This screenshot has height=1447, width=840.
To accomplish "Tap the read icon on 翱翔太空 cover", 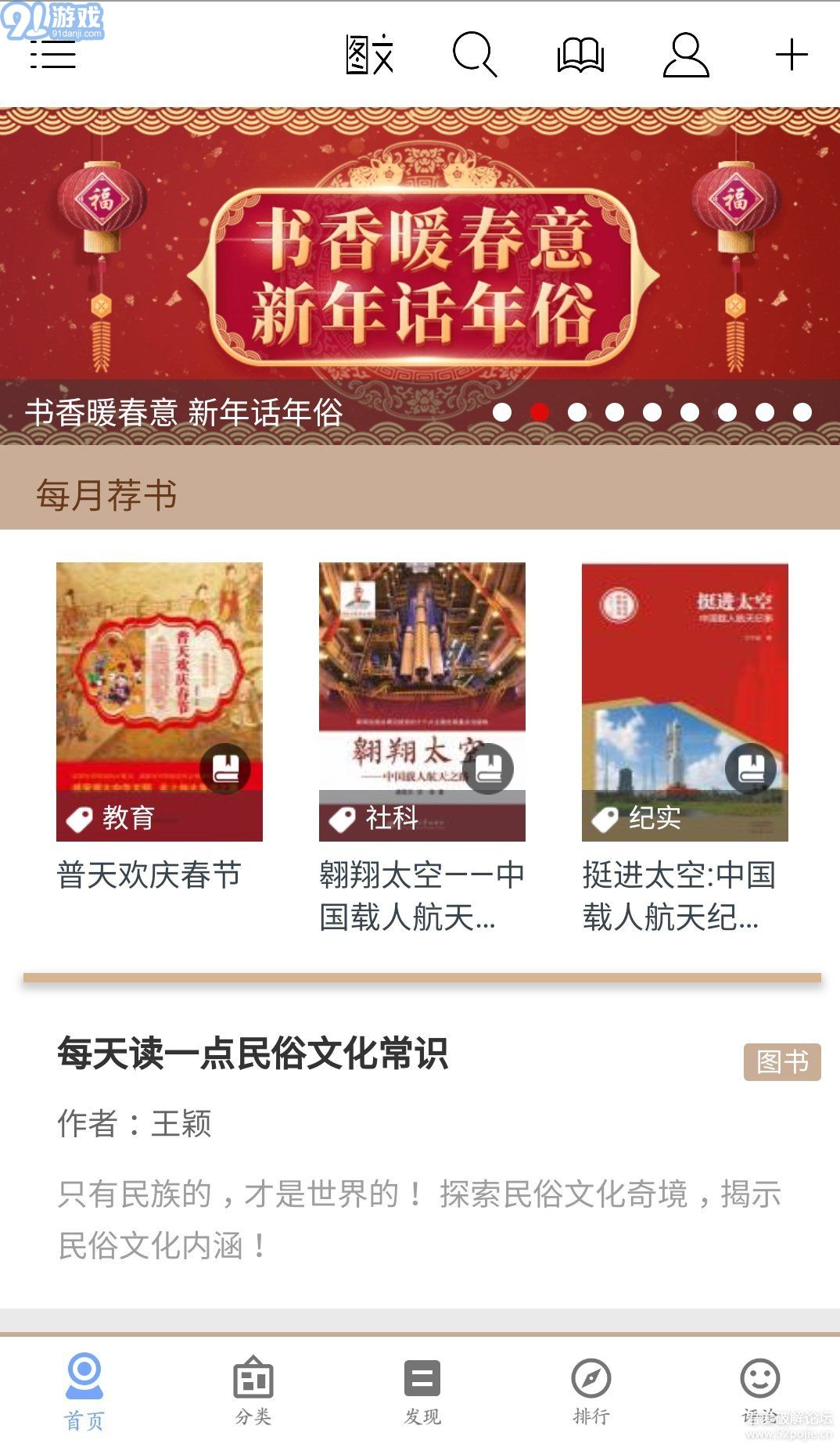I will [x=490, y=769].
